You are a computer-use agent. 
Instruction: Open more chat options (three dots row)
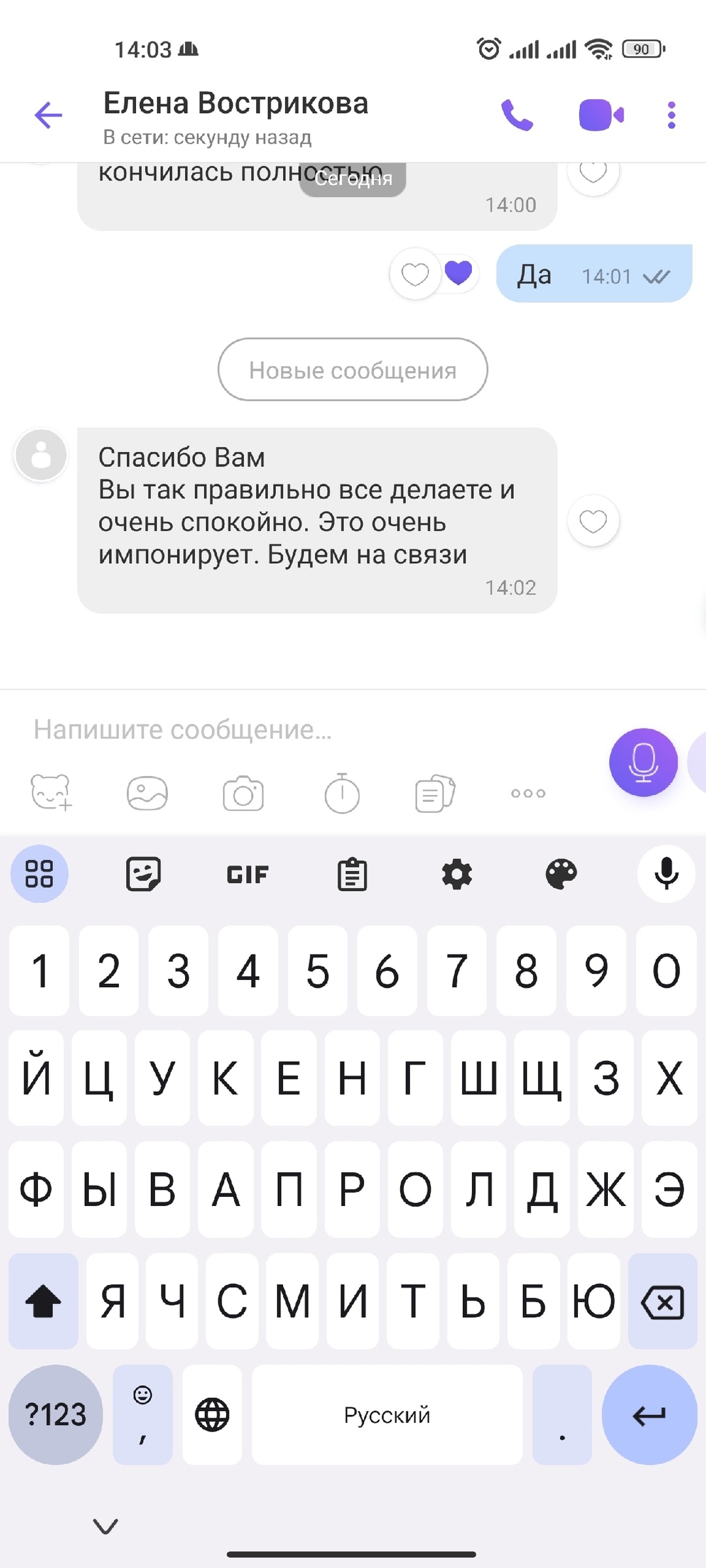[528, 793]
